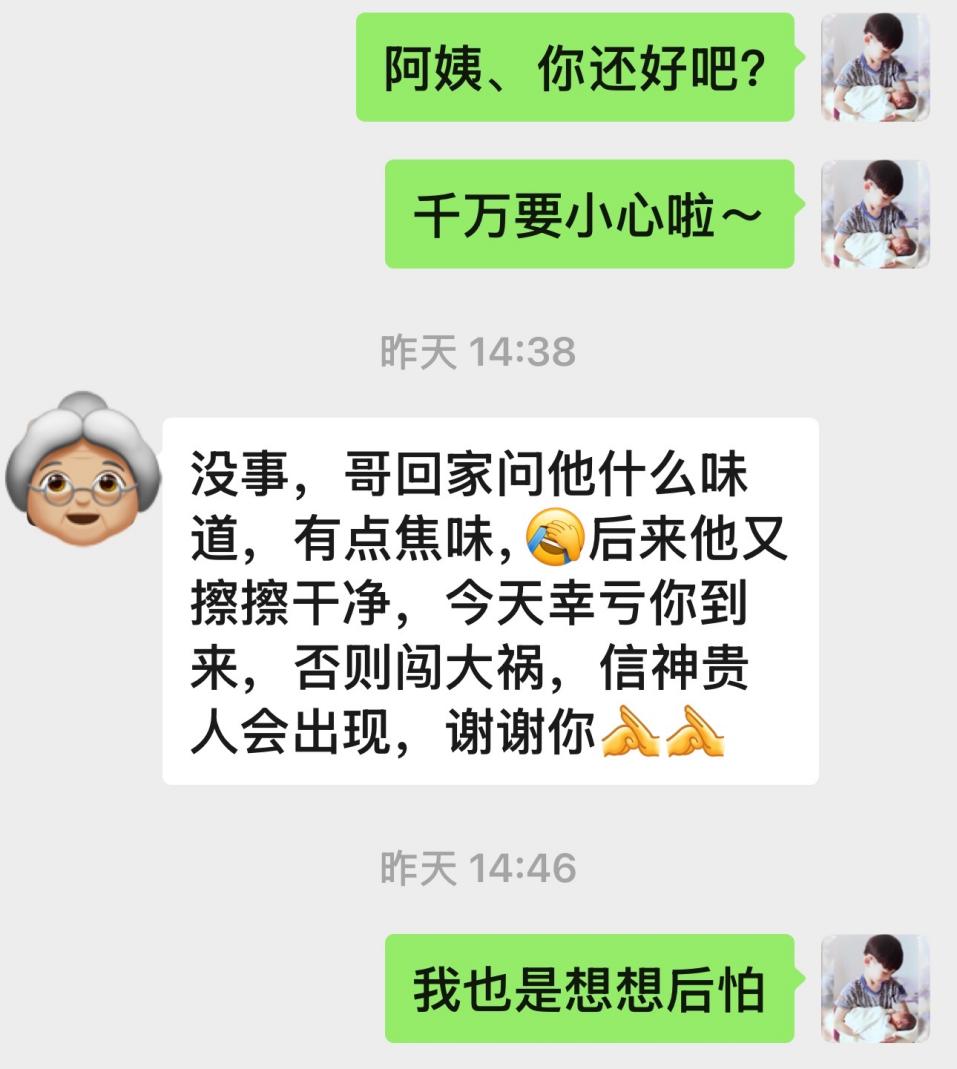Viewport: 957px width, 1069px height.
Task: Tap the avatar beside "阿姨、你还好吧?"
Action: coord(875,67)
